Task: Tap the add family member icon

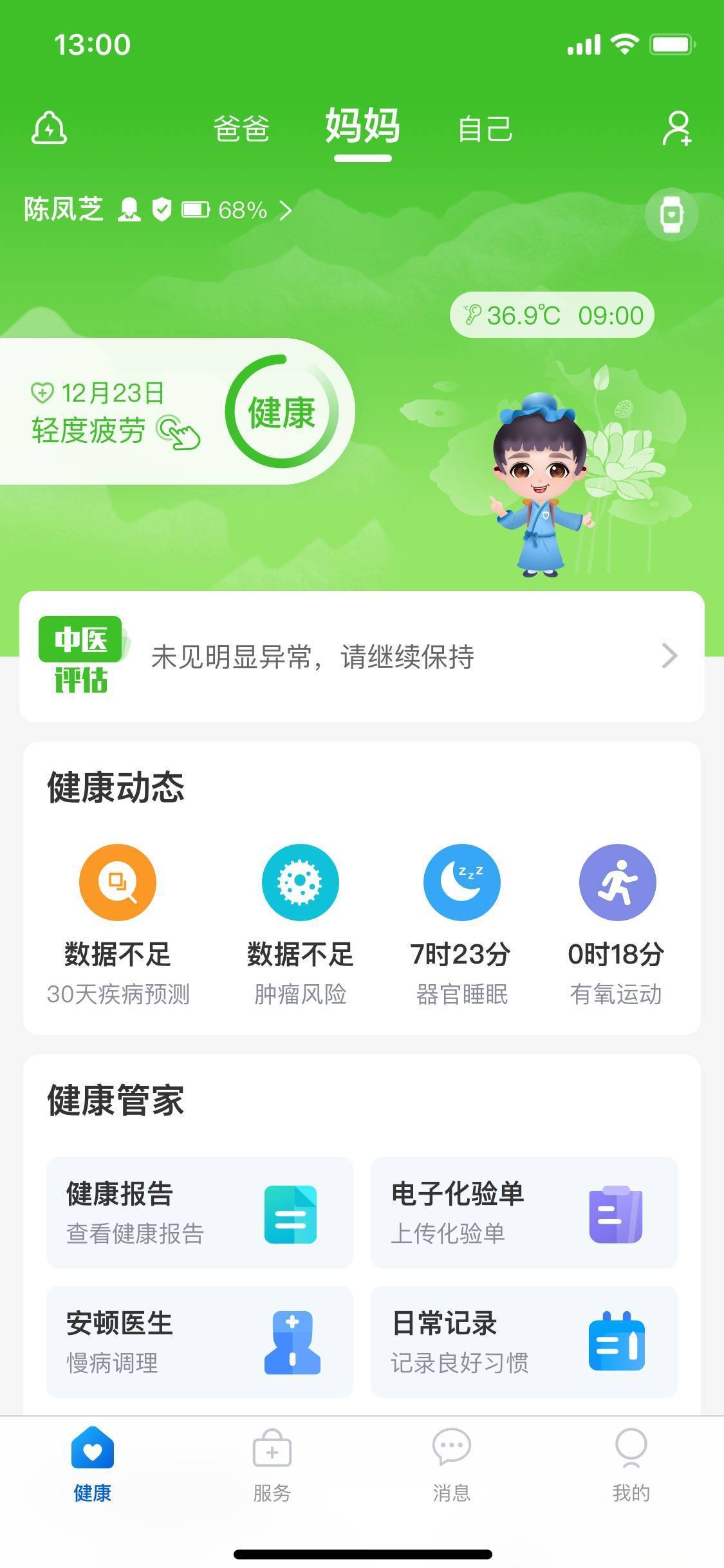Action: pos(677,128)
